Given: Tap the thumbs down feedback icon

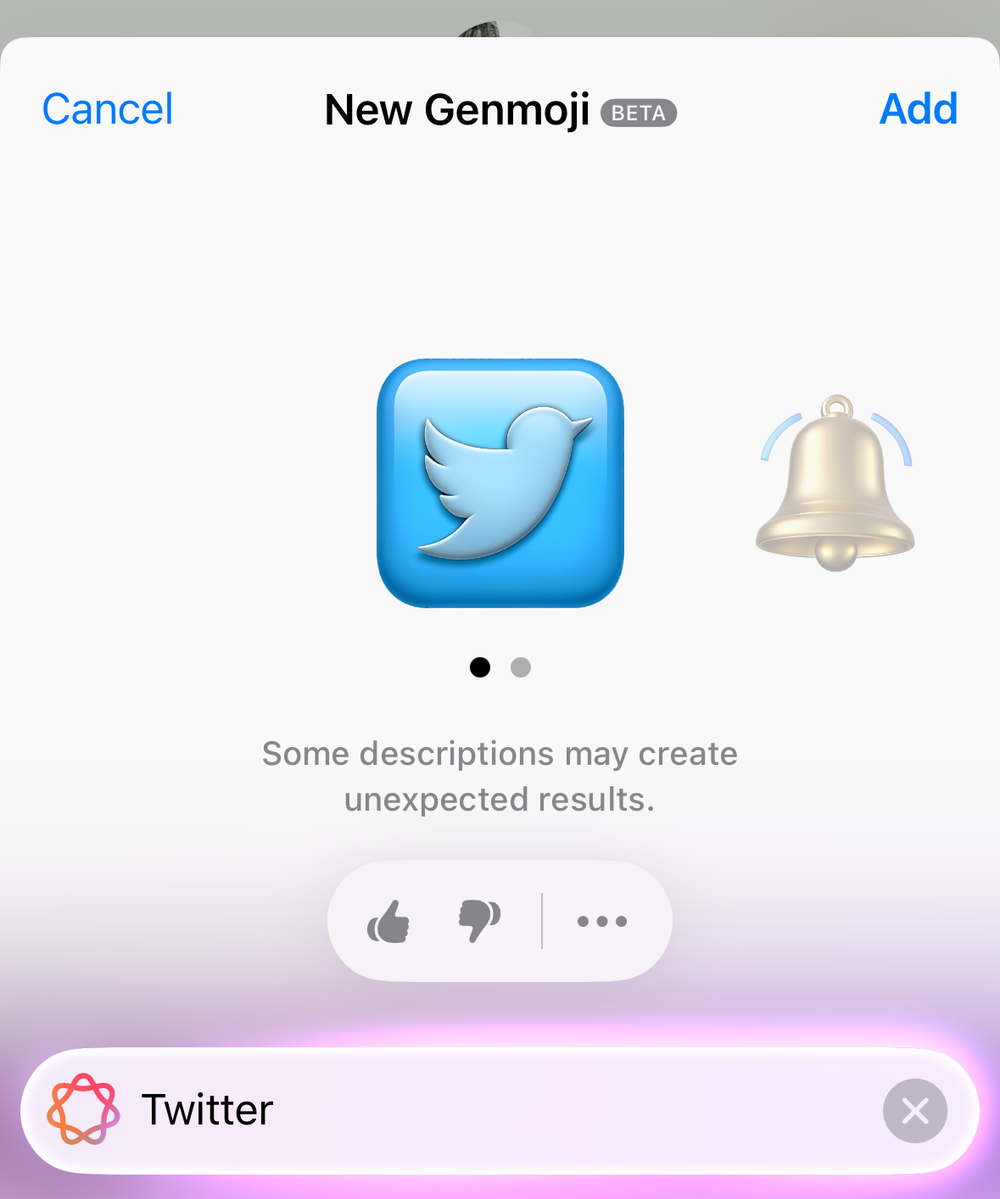Looking at the screenshot, I should pos(478,920).
